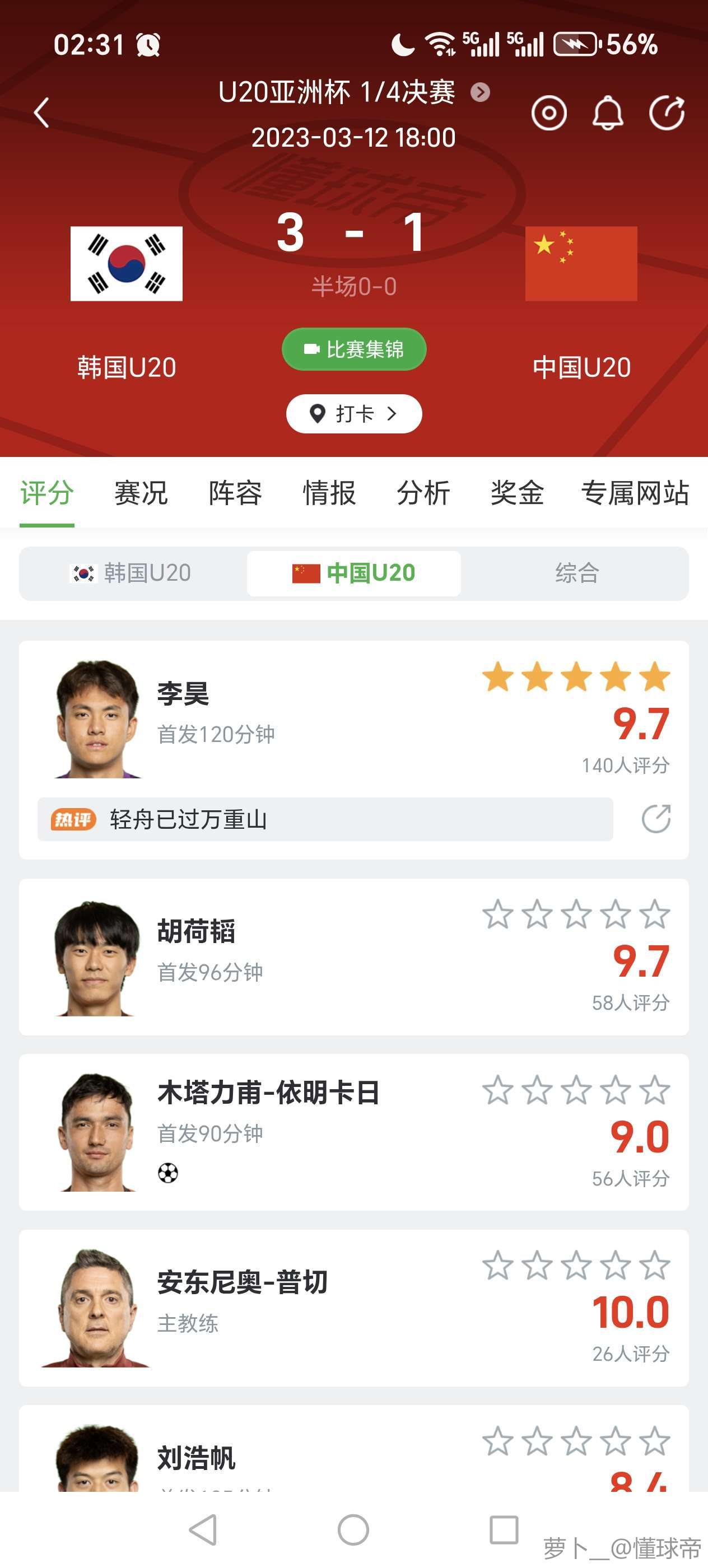Rate coach 安东尼奥-普切 five stars
This screenshot has width=708, height=1568.
coord(655,1266)
